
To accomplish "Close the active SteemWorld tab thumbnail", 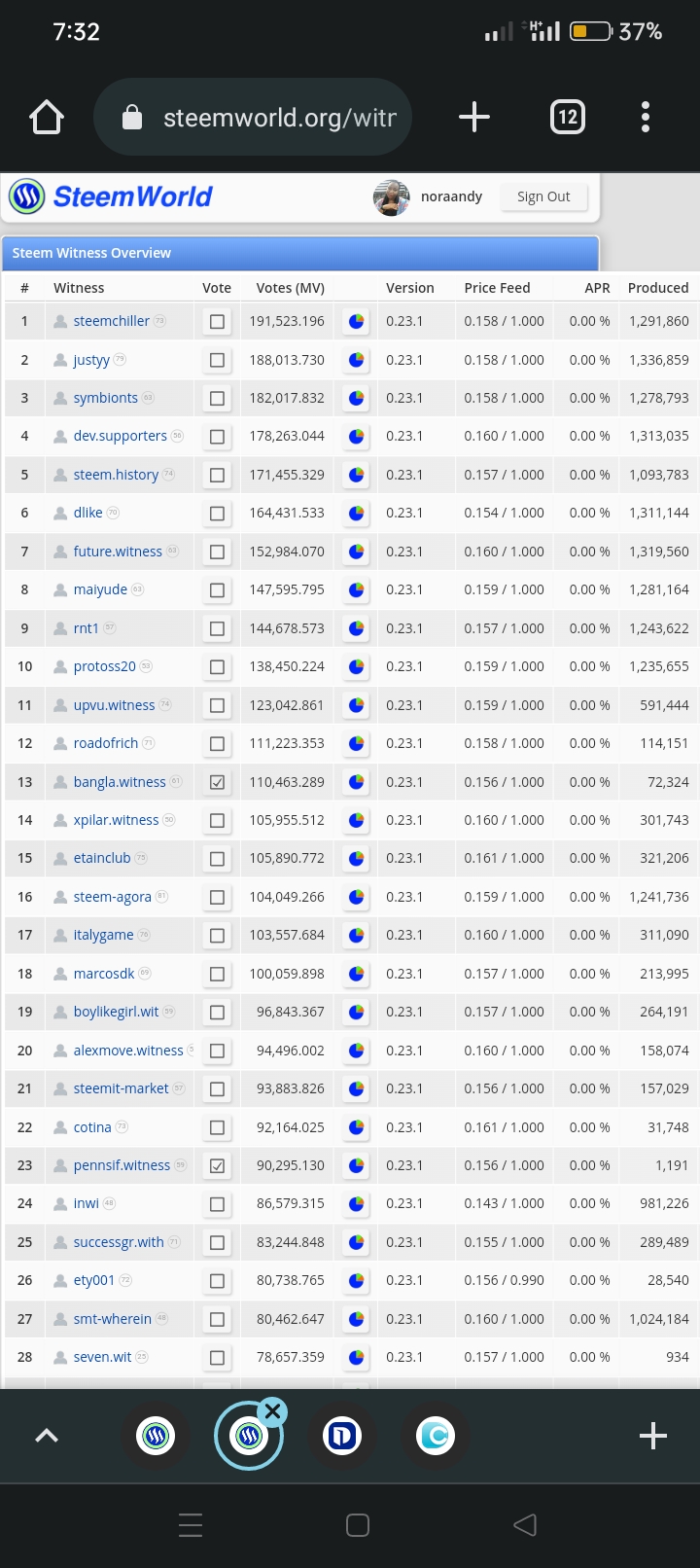I will click(x=273, y=1411).
